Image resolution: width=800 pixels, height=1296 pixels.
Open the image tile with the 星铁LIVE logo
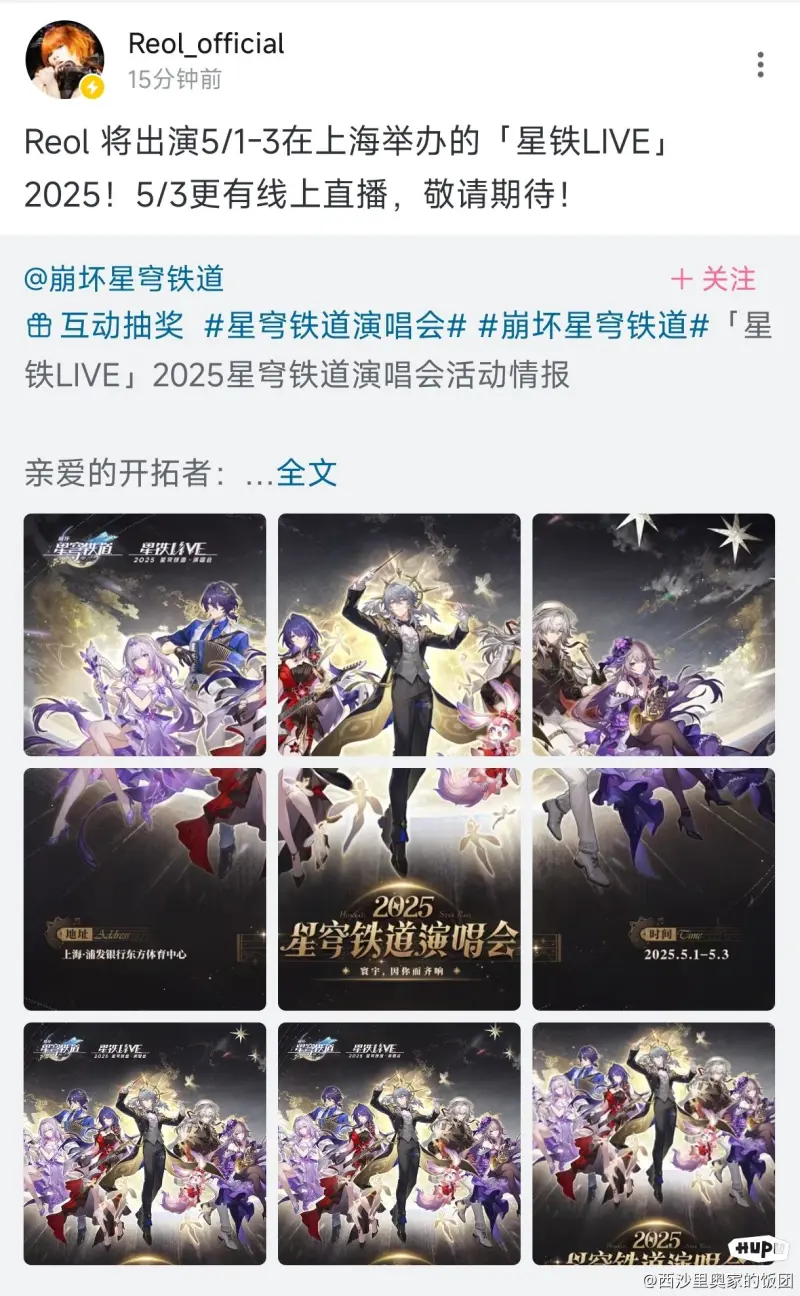click(x=145, y=634)
